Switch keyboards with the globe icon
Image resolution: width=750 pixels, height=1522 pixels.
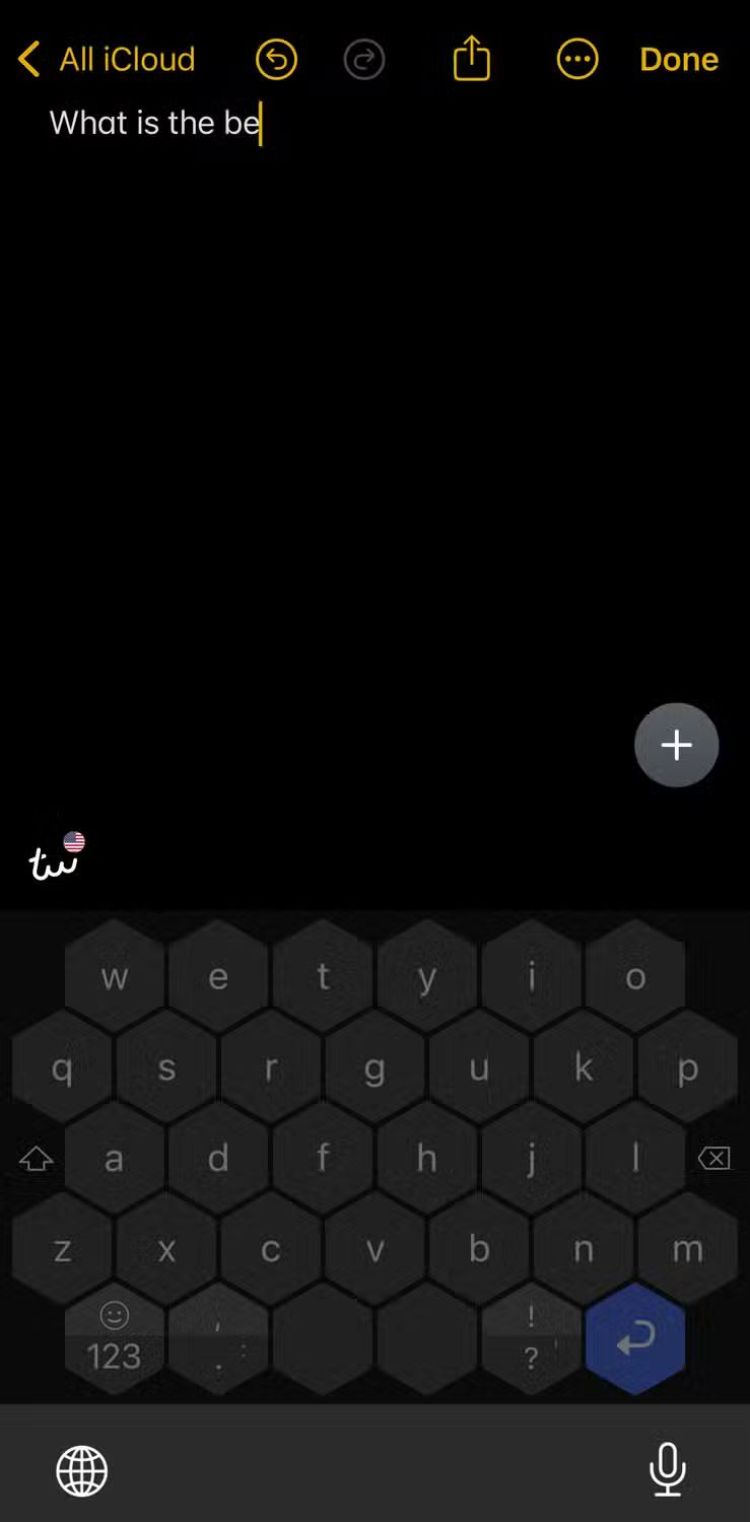click(x=81, y=1471)
